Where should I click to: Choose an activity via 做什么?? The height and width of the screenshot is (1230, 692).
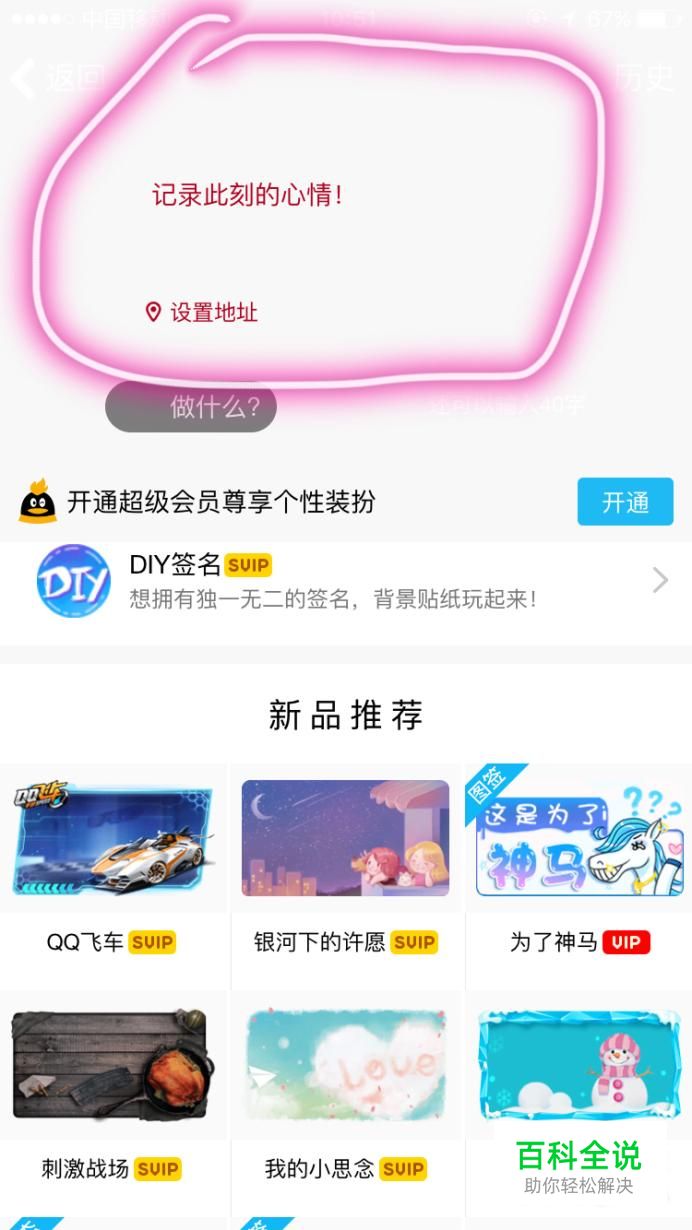(191, 407)
